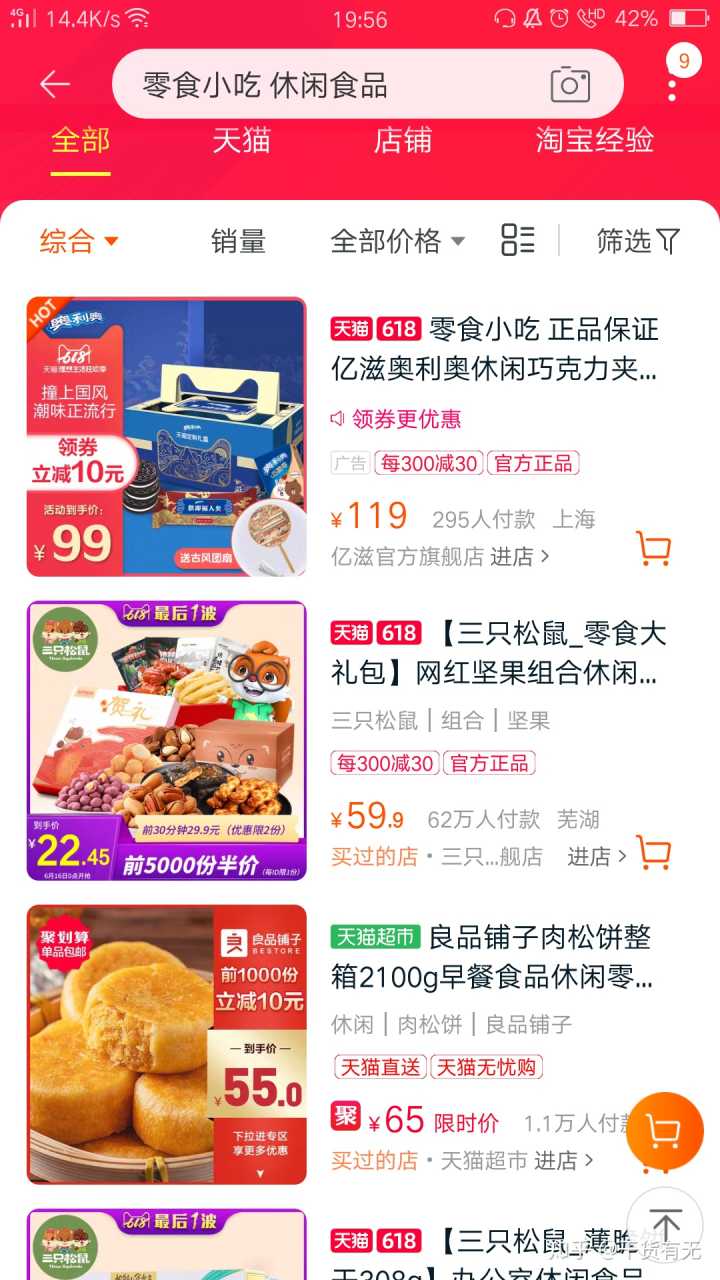Select the 全部 tab
720x1280 pixels.
tap(80, 140)
